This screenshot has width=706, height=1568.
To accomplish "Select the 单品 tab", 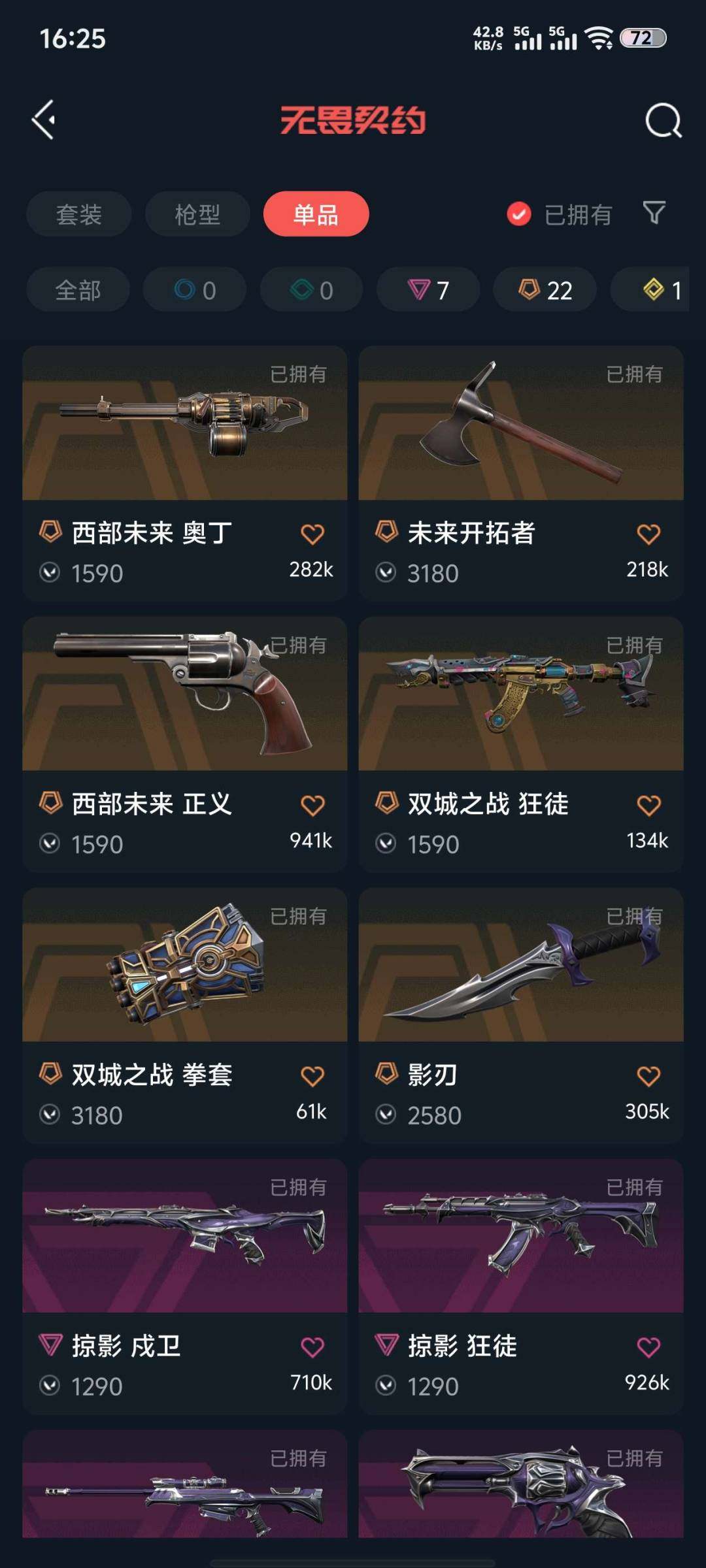I will [316, 214].
